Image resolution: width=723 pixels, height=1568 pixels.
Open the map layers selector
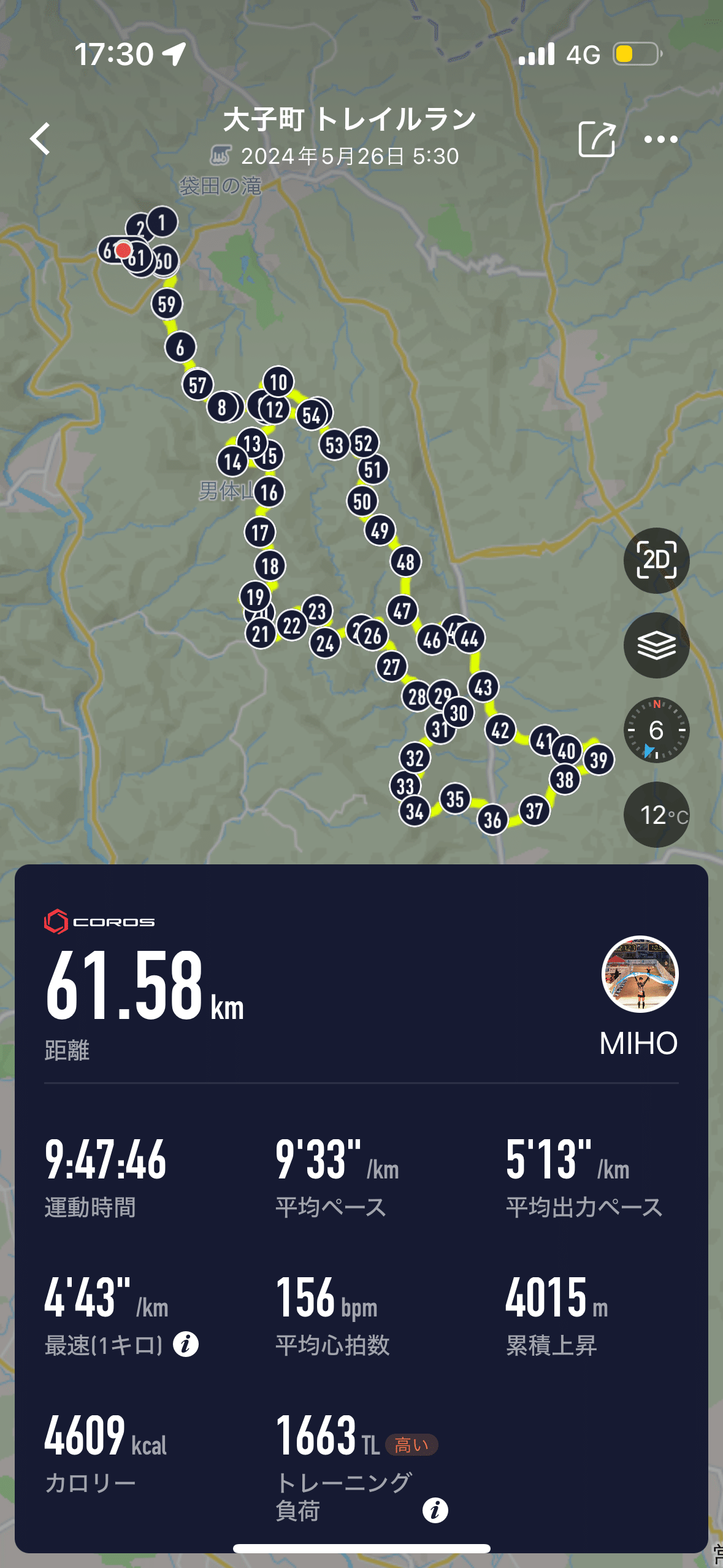coord(656,645)
